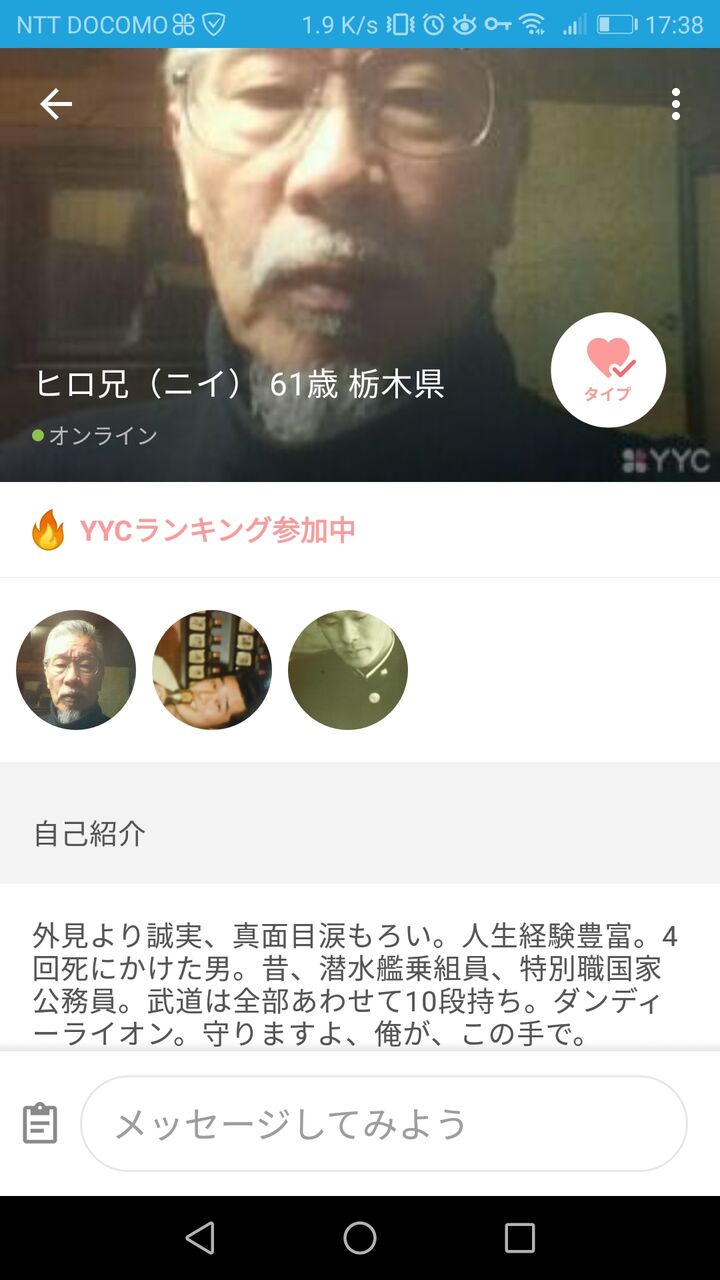The width and height of the screenshot is (720, 1280).
Task: Tap the back arrow to exit profile
Action: pyautogui.click(x=56, y=103)
